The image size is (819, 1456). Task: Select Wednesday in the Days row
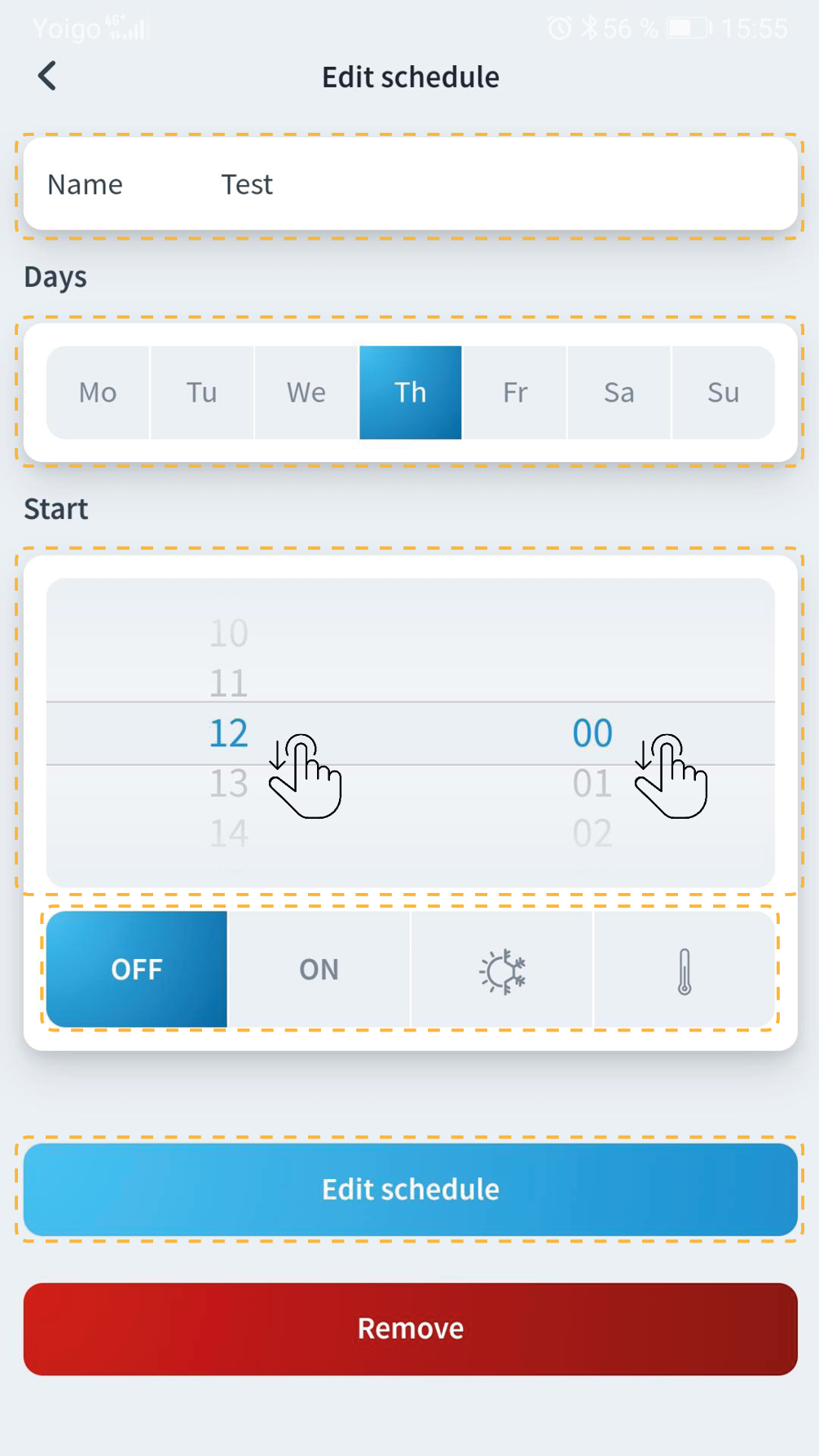coord(306,393)
